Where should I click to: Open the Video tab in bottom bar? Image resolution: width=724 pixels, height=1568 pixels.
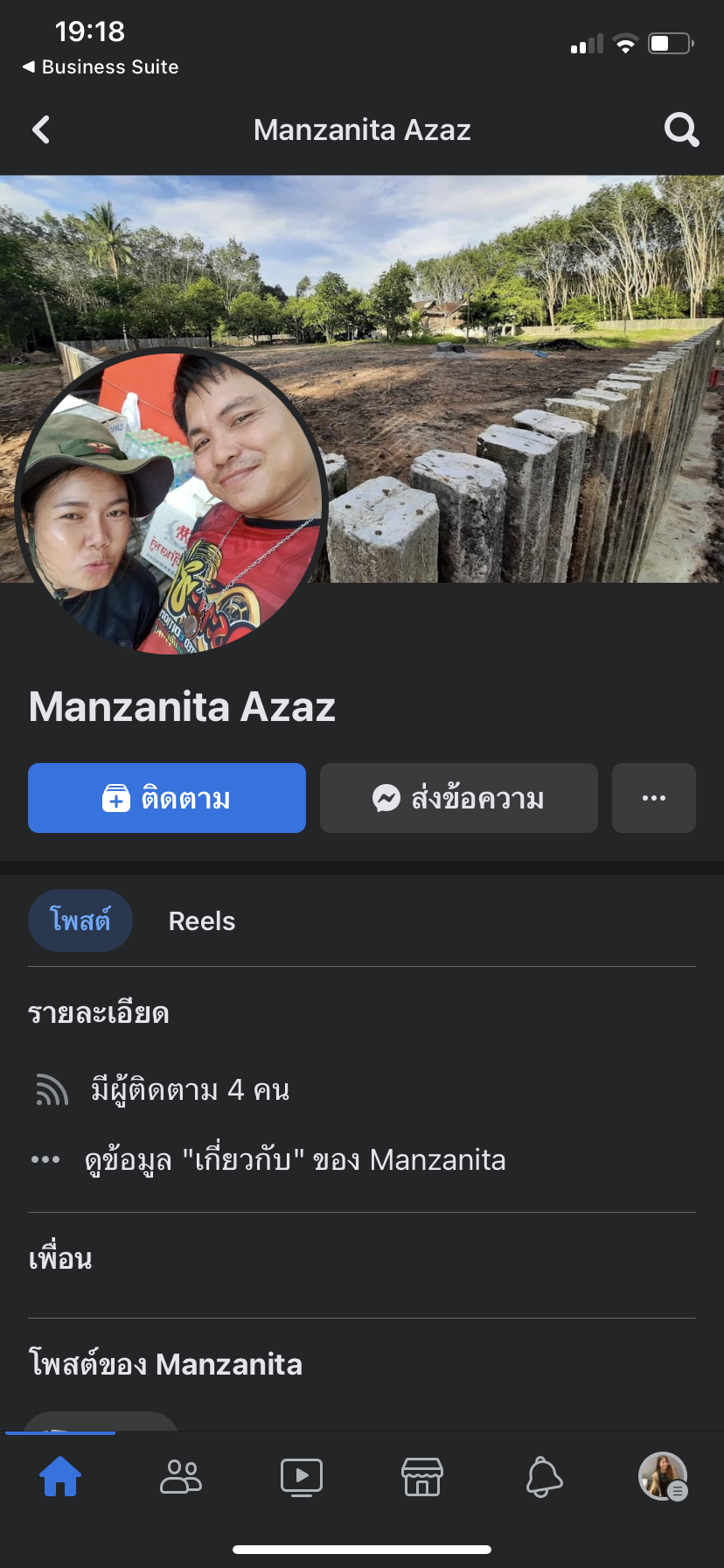(x=302, y=1477)
